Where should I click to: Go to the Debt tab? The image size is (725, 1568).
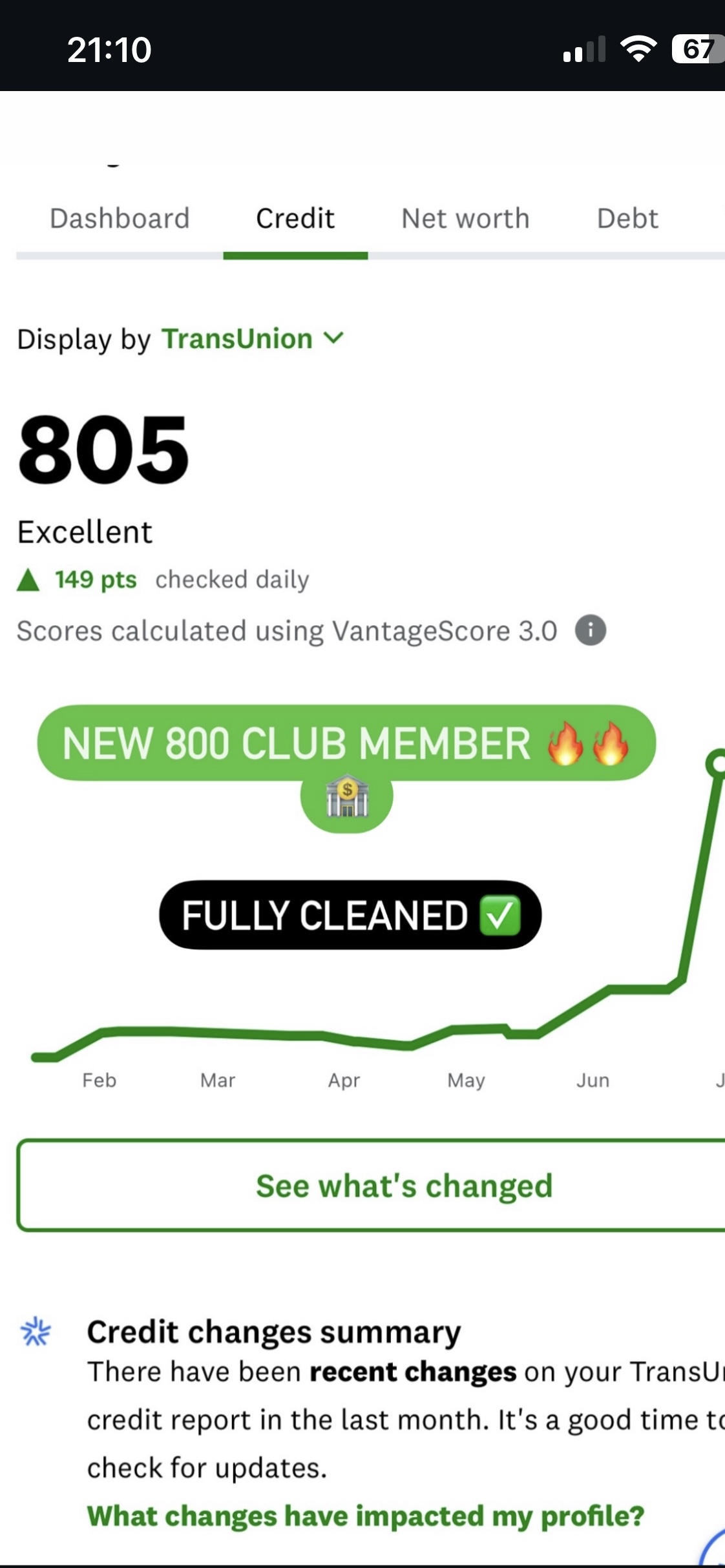pos(627,218)
